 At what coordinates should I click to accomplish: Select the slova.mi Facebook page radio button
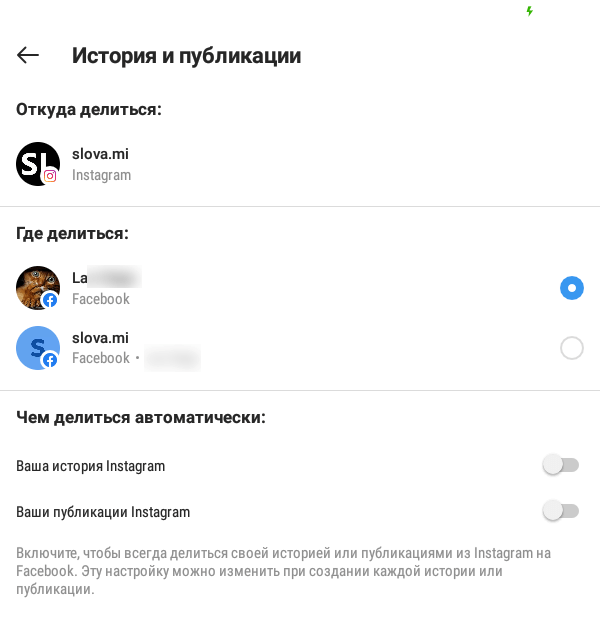[x=571, y=348]
